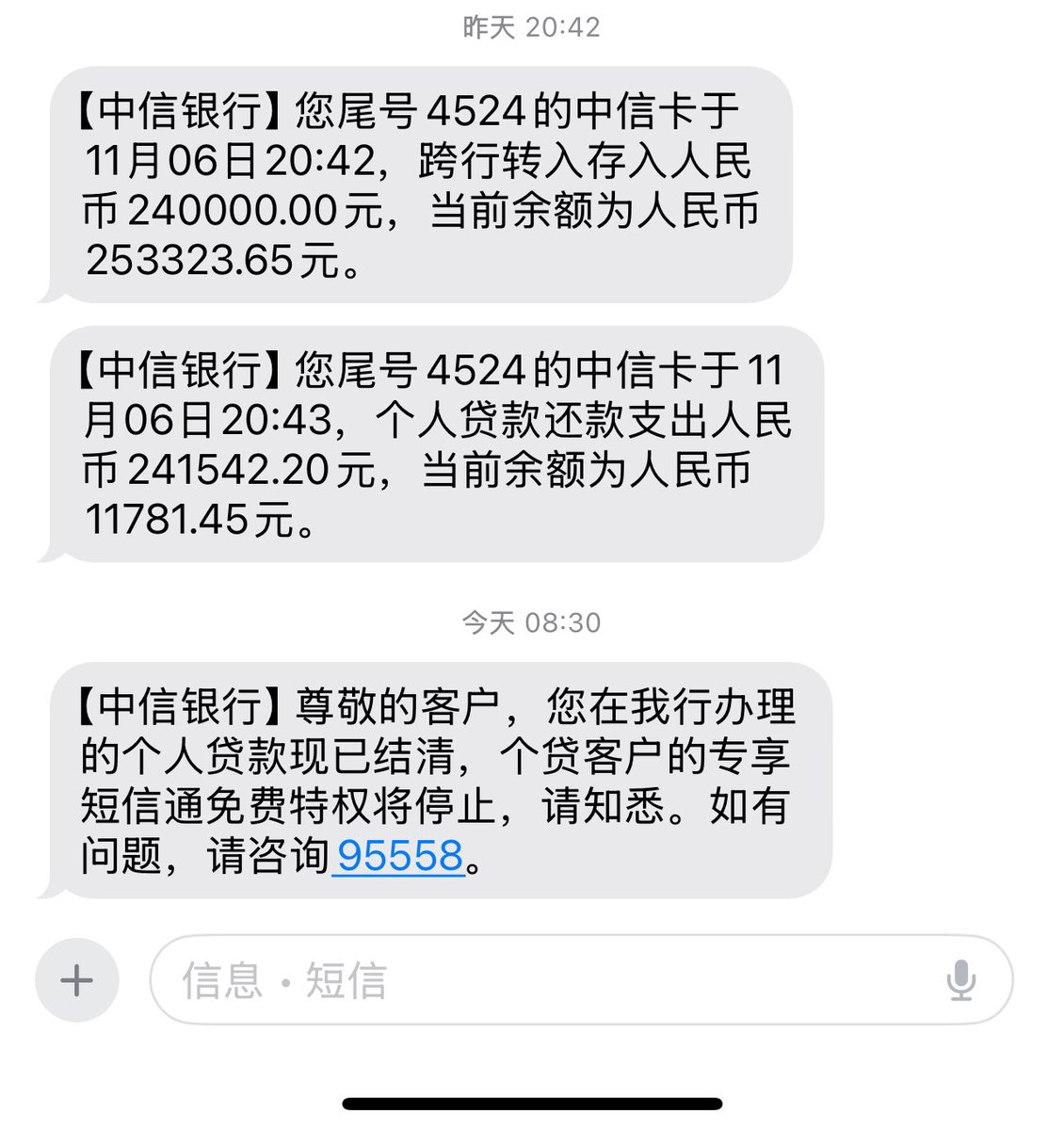
Task: Tap the 信息·短信 message input field
Action: pyautogui.click(x=546, y=980)
